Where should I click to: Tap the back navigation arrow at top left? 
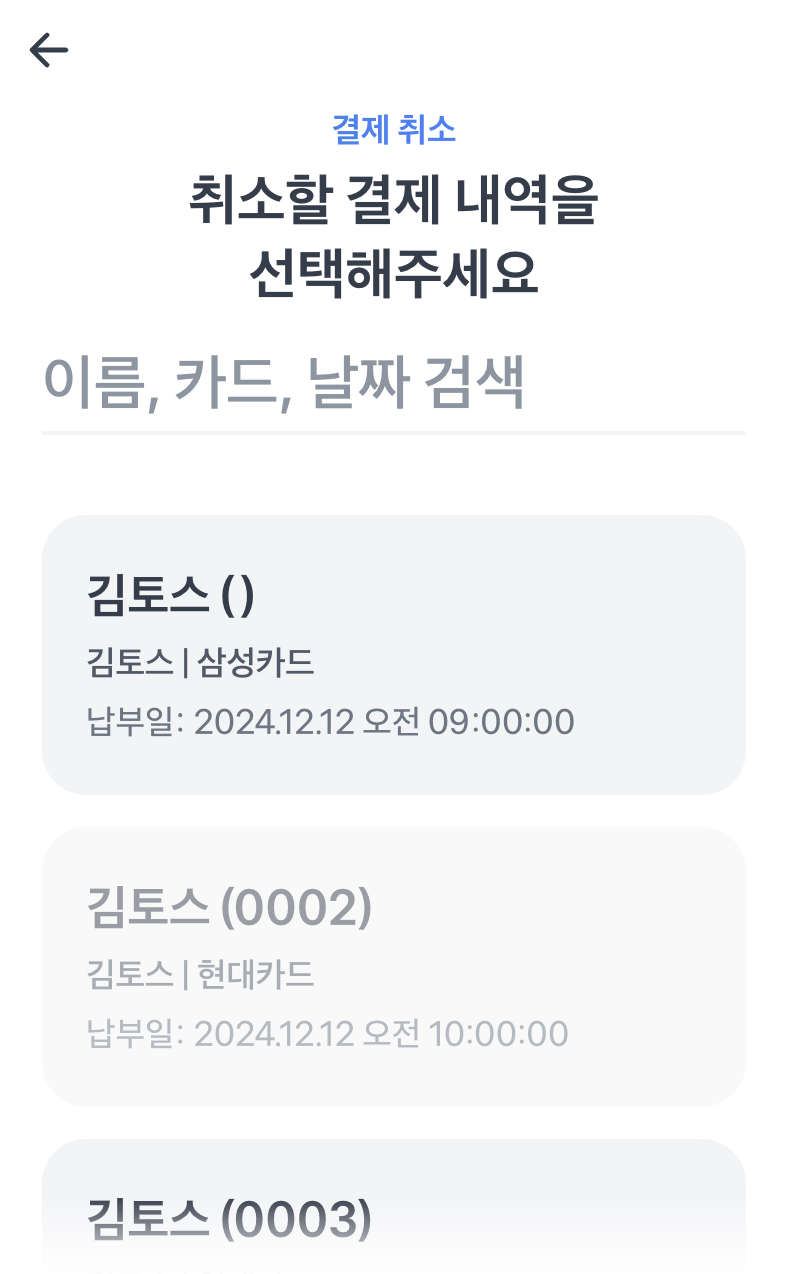[50, 49]
